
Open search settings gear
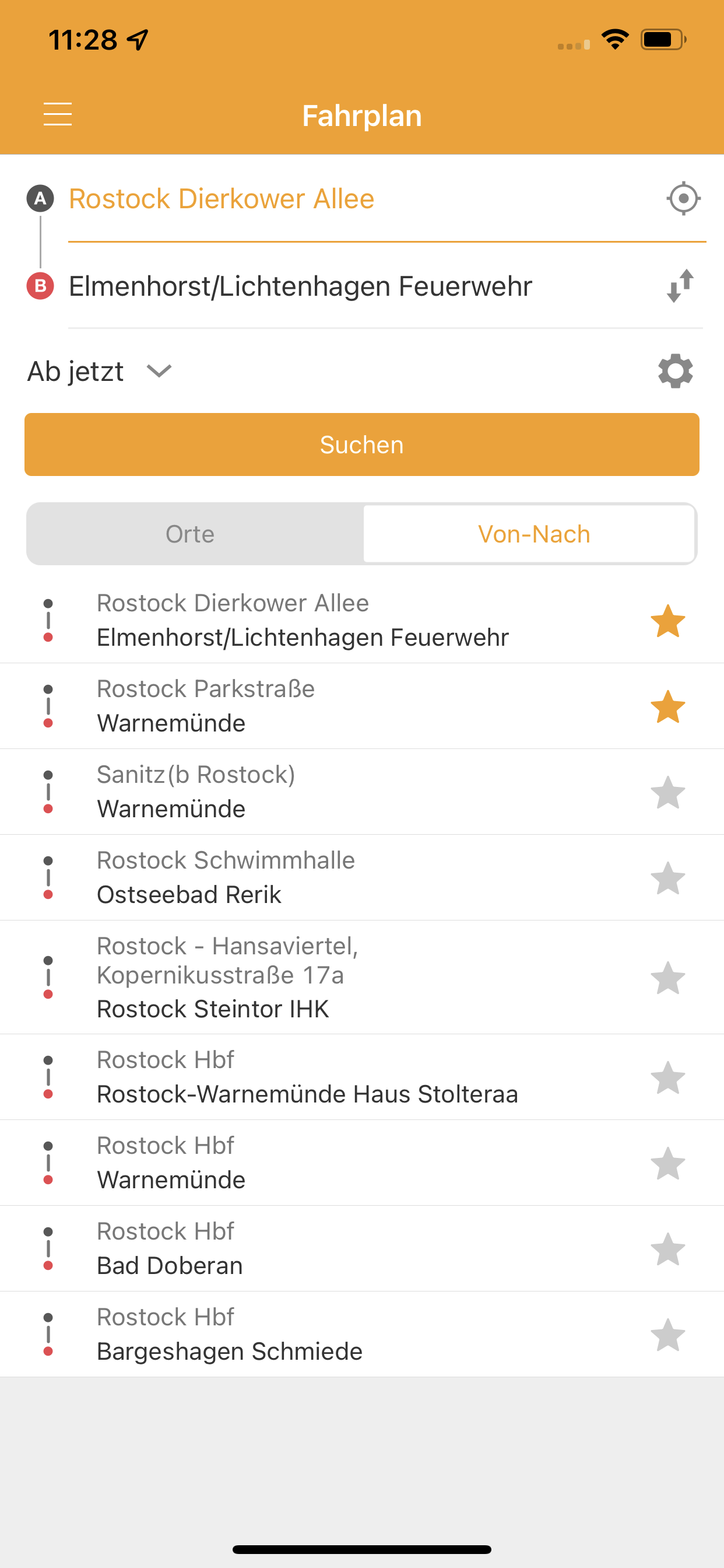click(676, 370)
